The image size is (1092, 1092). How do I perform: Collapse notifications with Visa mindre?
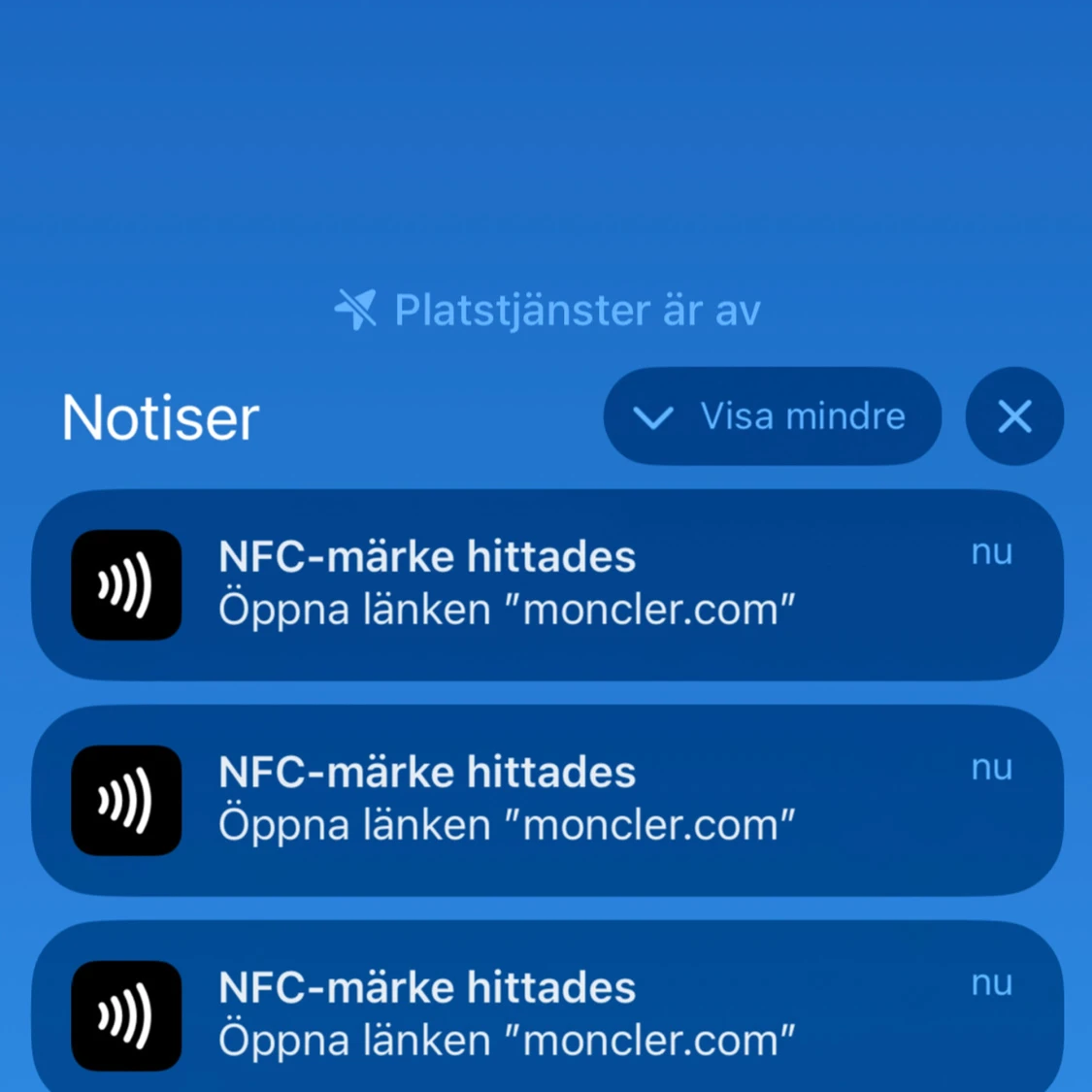click(772, 416)
